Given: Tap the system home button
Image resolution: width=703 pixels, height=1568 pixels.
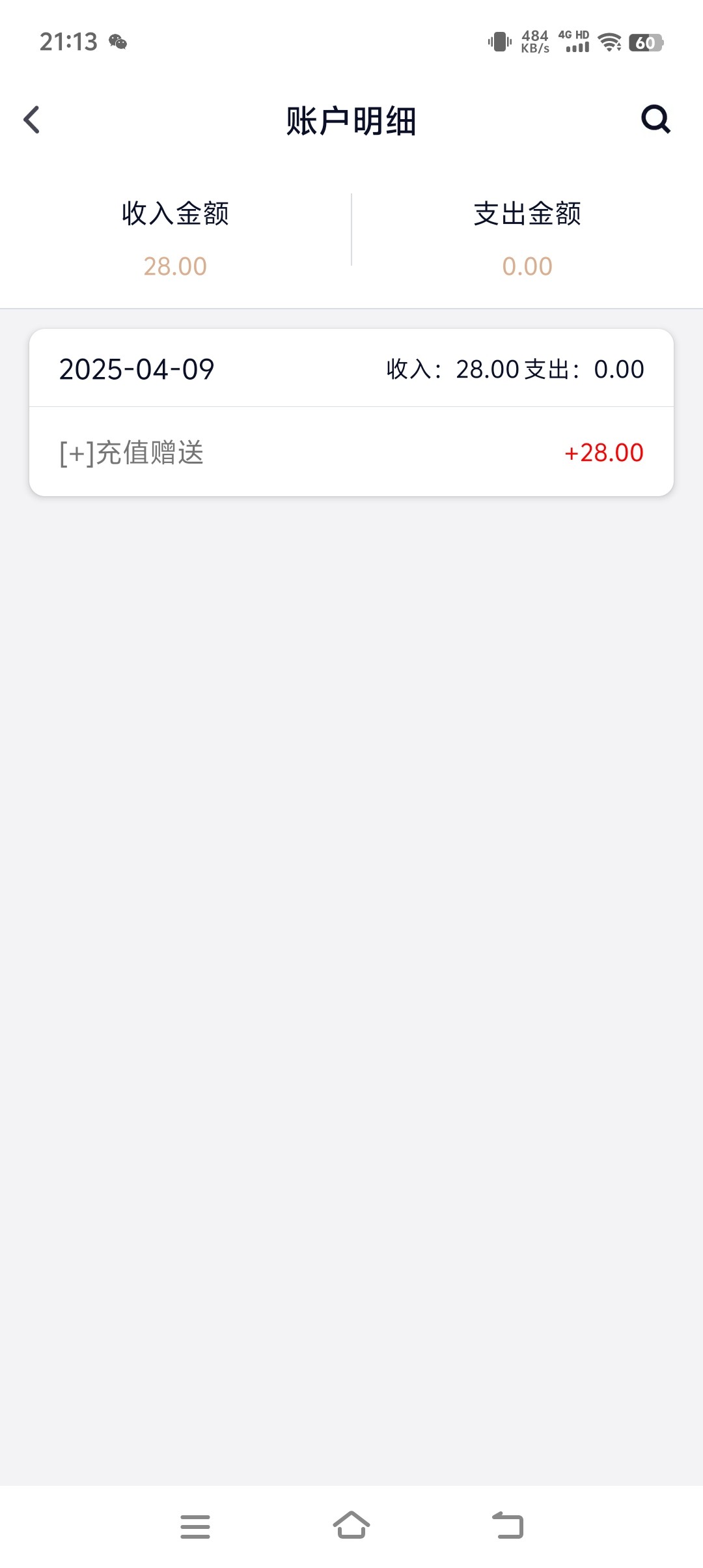Looking at the screenshot, I should pos(351,1525).
